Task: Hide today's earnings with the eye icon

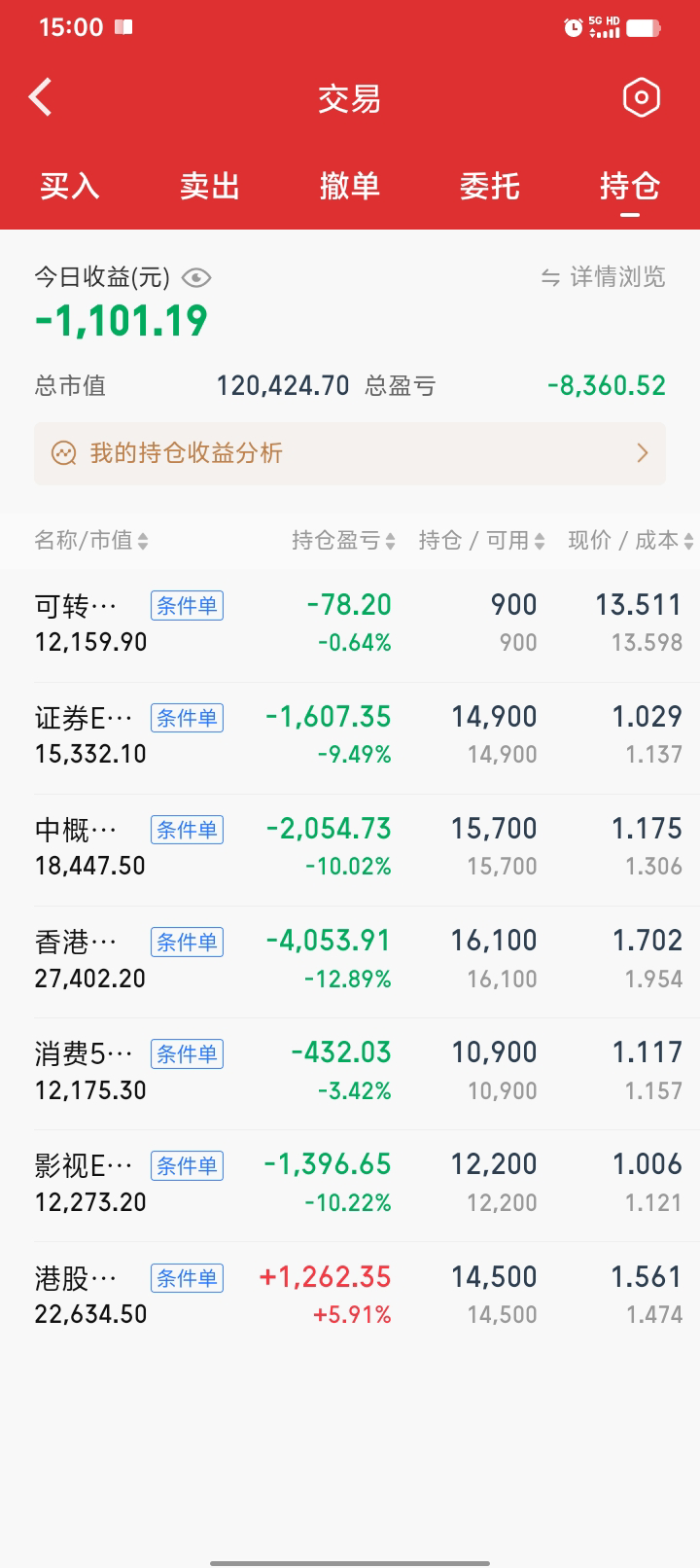Action: coord(196,278)
